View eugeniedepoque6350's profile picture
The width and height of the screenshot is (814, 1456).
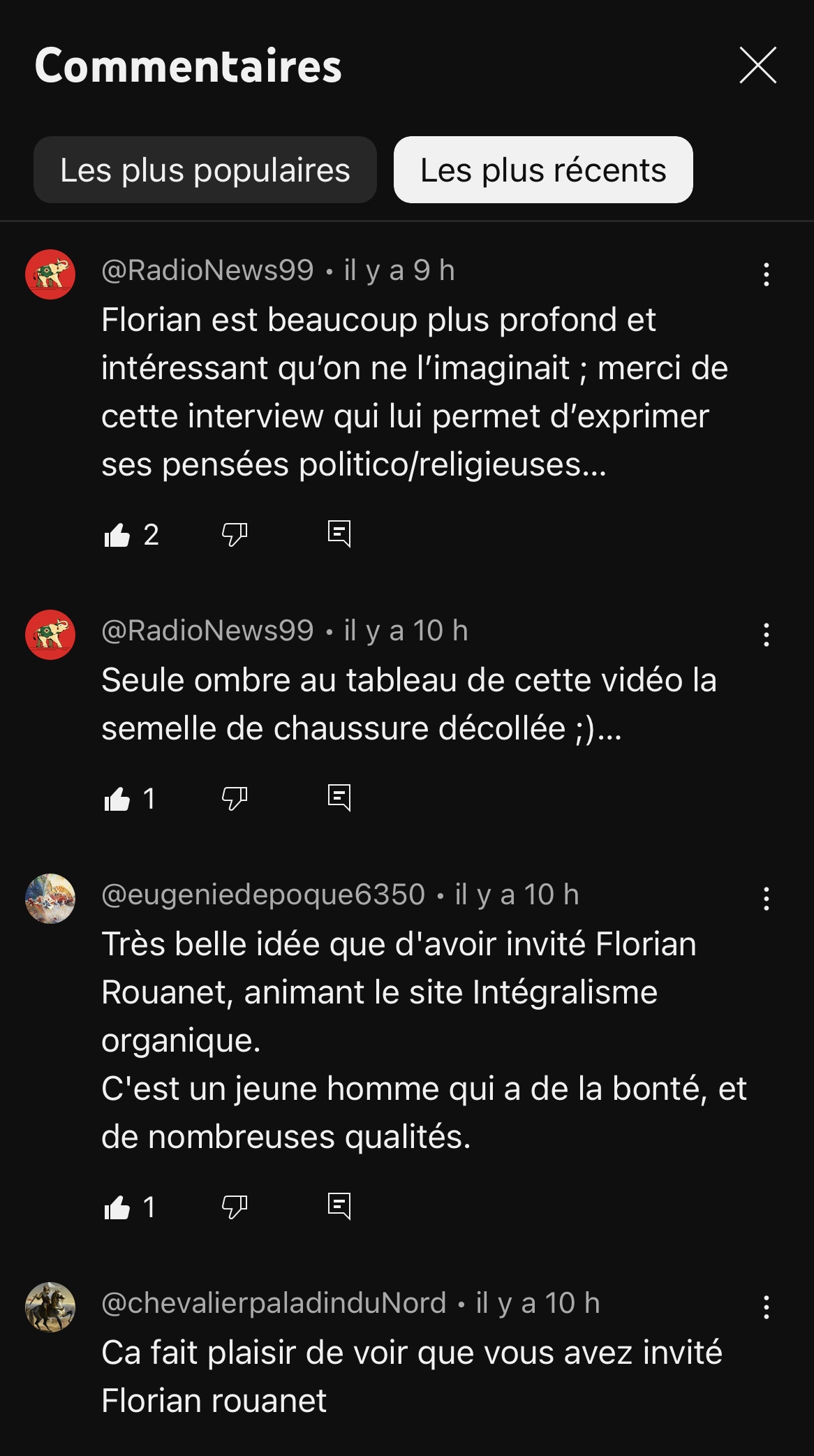[50, 899]
